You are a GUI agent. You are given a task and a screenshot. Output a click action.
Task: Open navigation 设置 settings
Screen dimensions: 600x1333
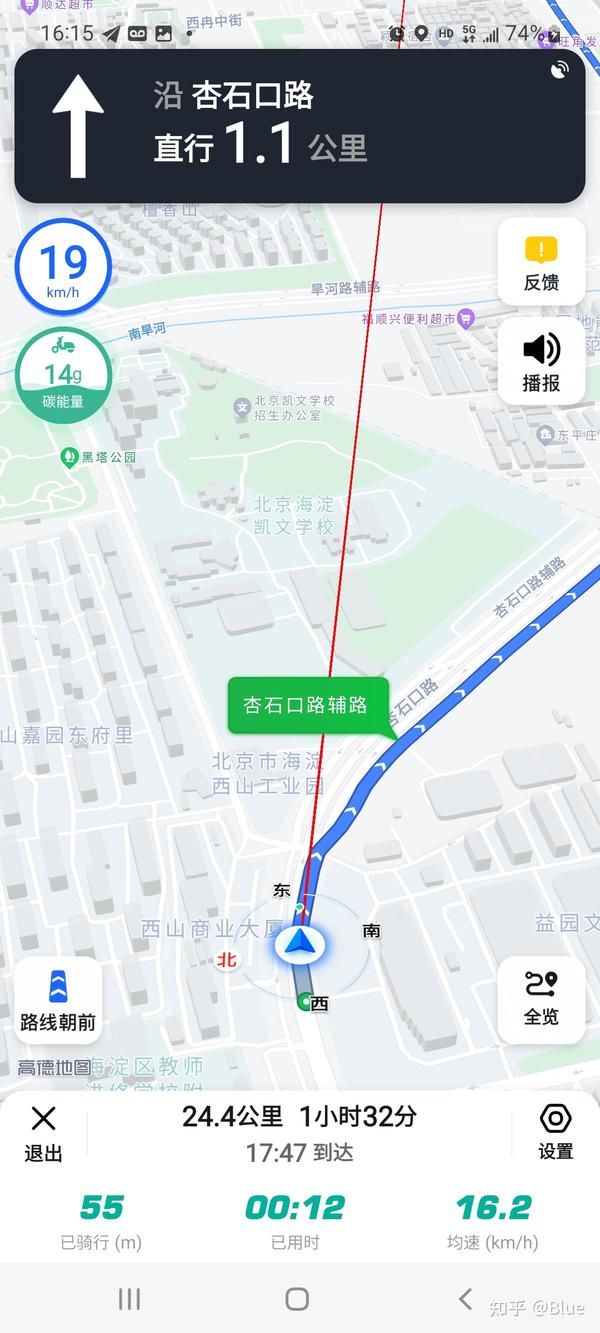[555, 1133]
